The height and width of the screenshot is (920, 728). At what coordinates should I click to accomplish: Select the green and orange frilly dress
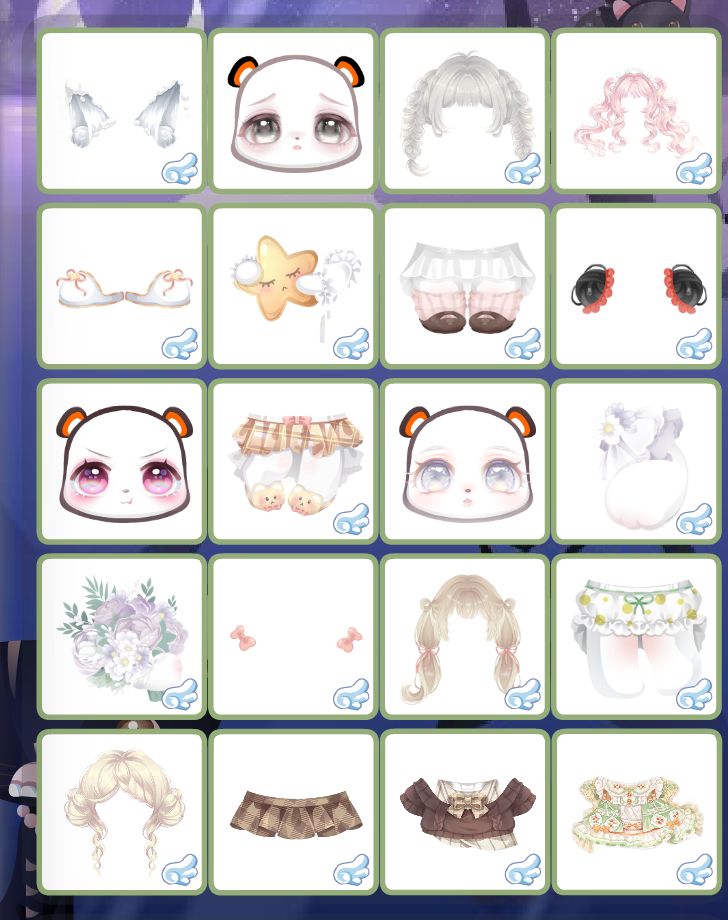(x=635, y=811)
